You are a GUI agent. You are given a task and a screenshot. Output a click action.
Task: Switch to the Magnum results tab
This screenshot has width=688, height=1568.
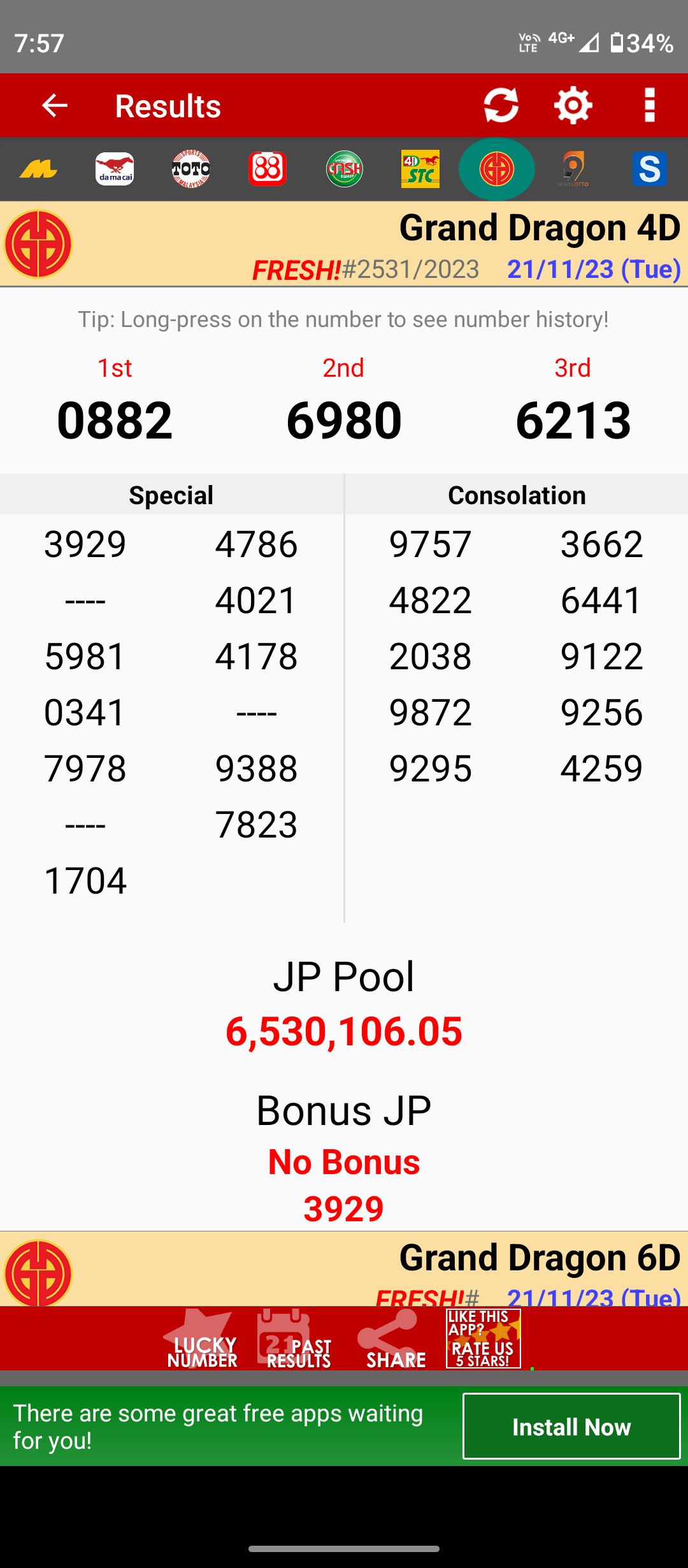38,170
